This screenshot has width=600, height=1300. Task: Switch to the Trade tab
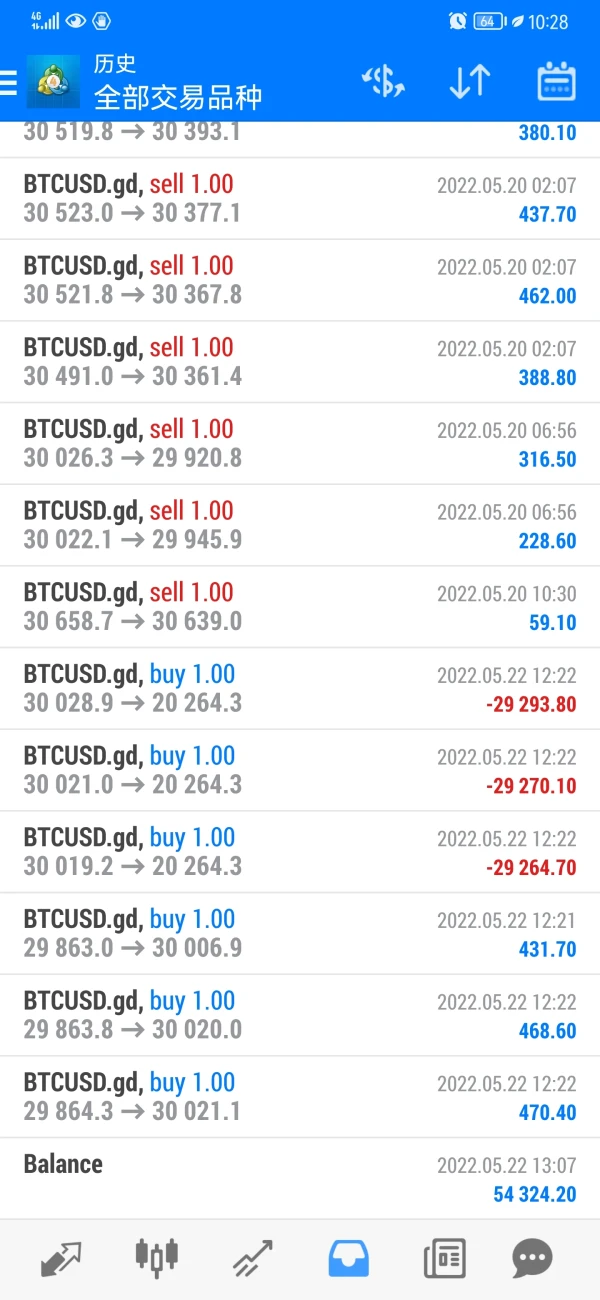point(253,1258)
